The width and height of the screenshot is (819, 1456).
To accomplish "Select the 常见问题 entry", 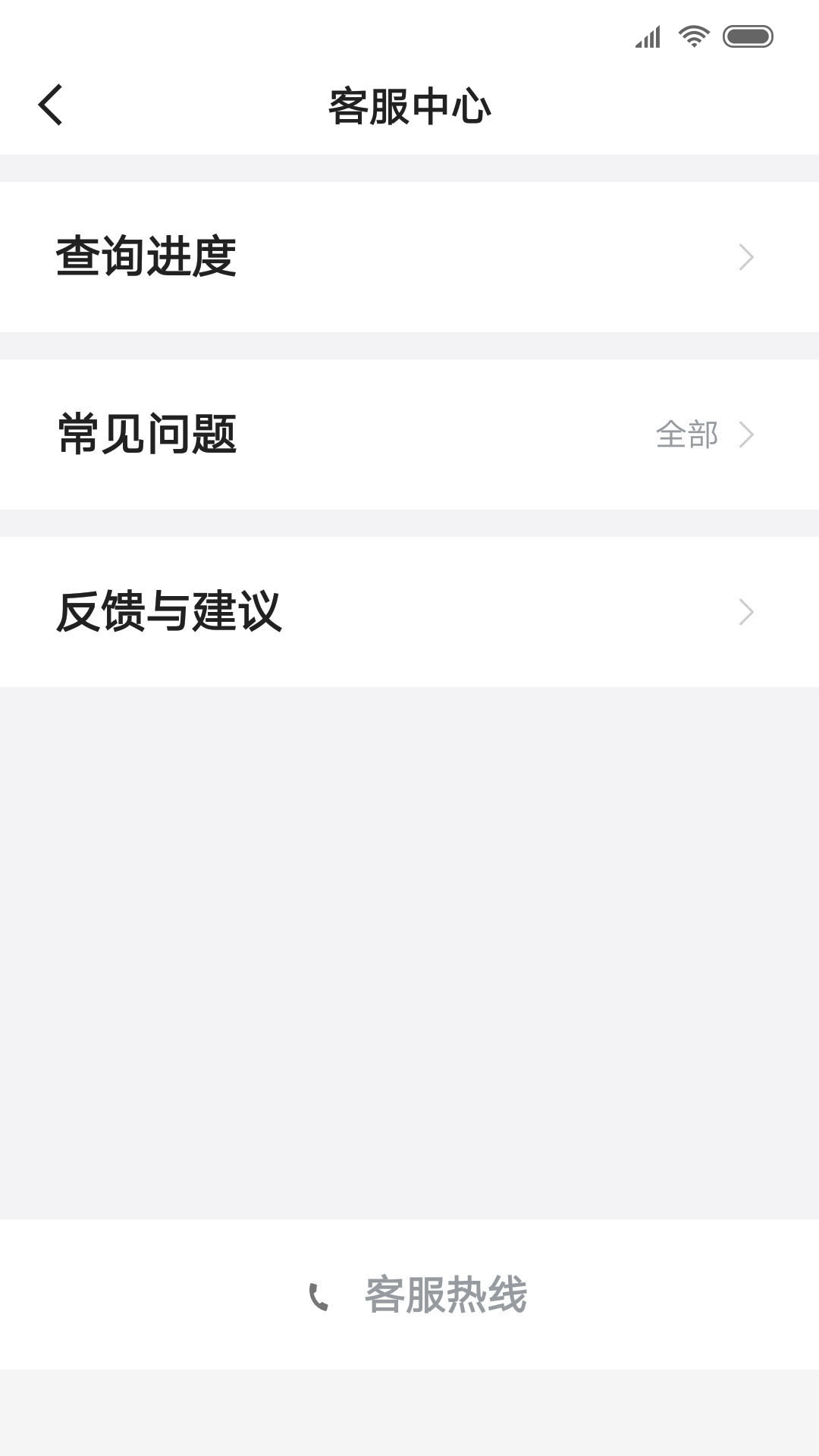I will pyautogui.click(x=303, y=435).
